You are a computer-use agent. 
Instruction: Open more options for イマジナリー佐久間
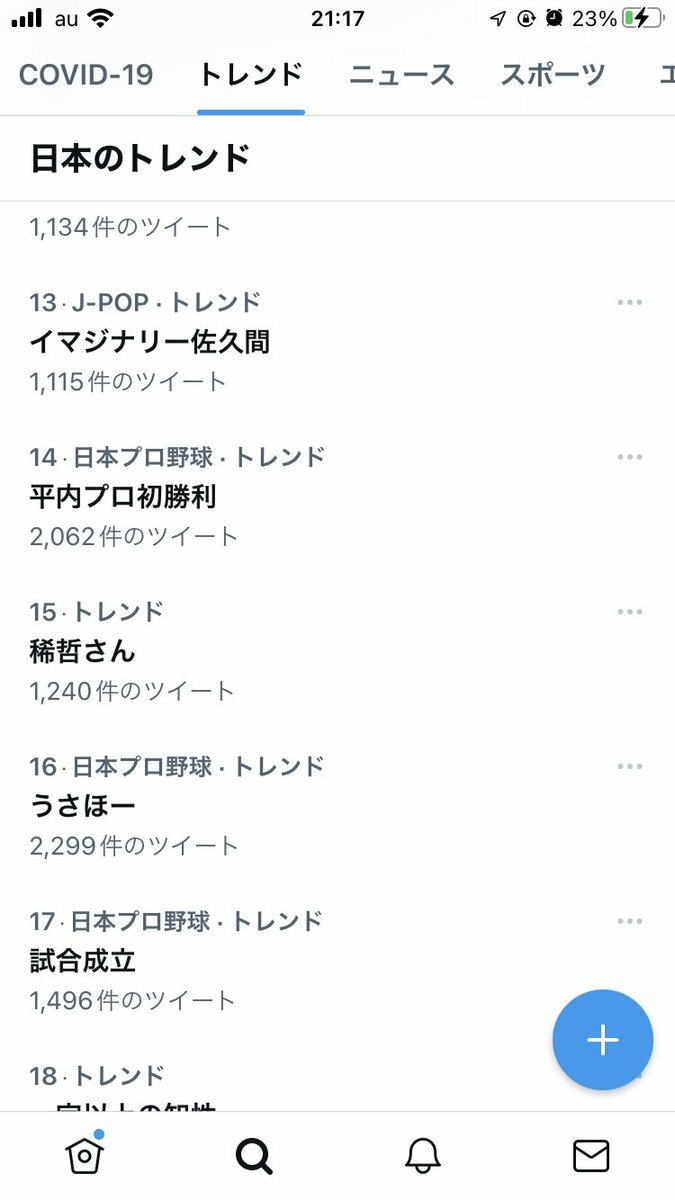(629, 302)
